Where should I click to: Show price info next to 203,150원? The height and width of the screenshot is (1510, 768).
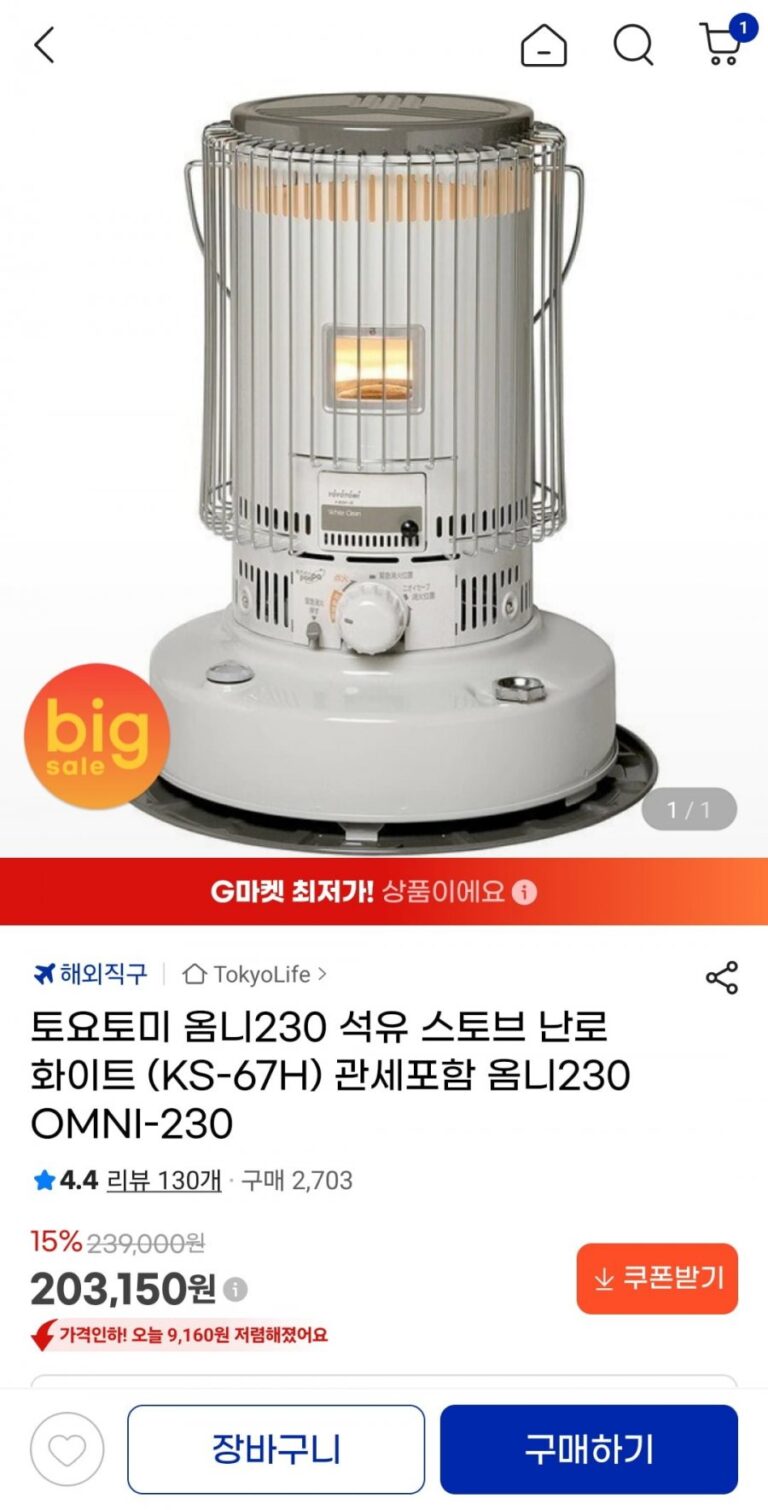236,1289
